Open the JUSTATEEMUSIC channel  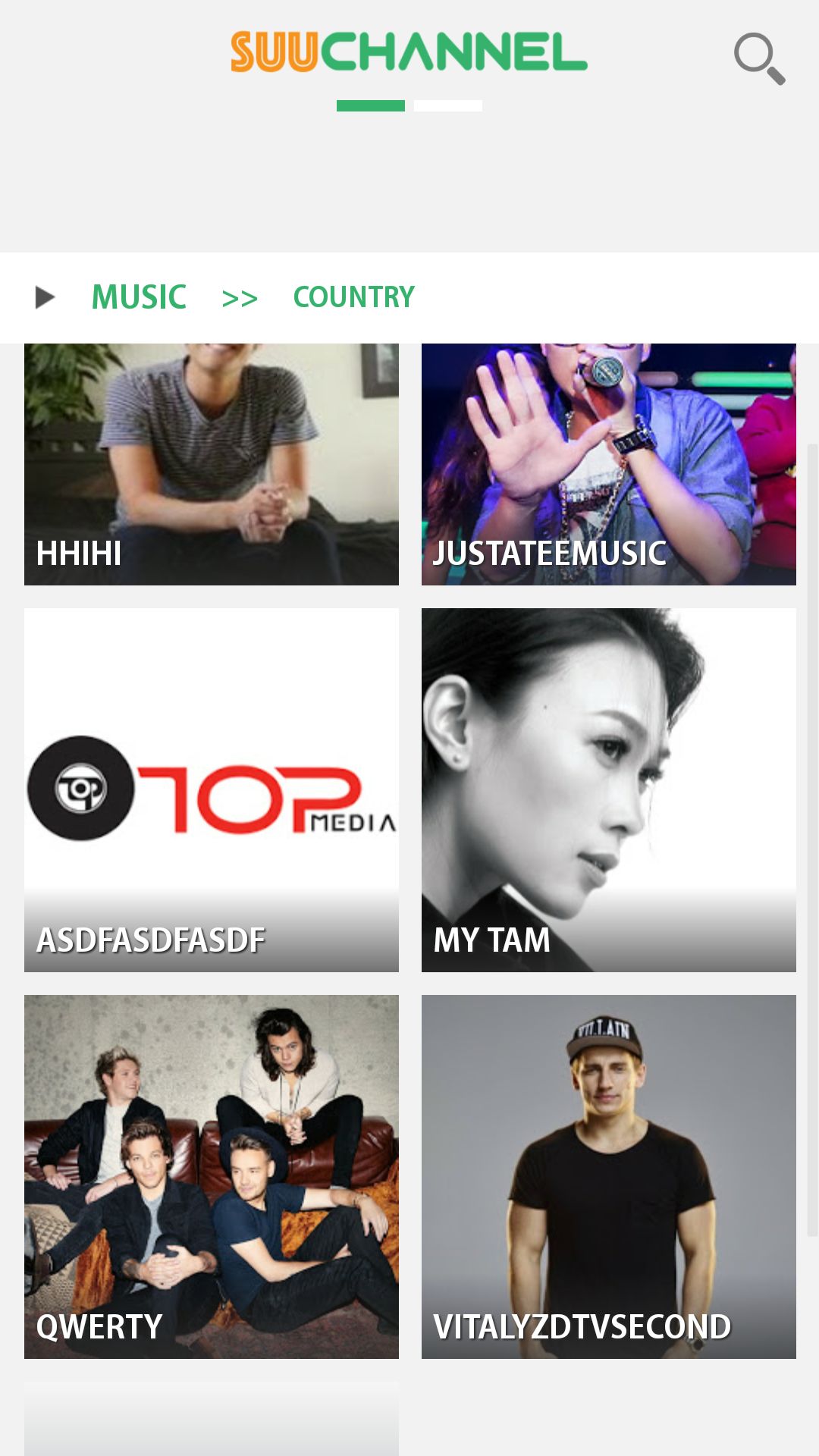click(609, 464)
